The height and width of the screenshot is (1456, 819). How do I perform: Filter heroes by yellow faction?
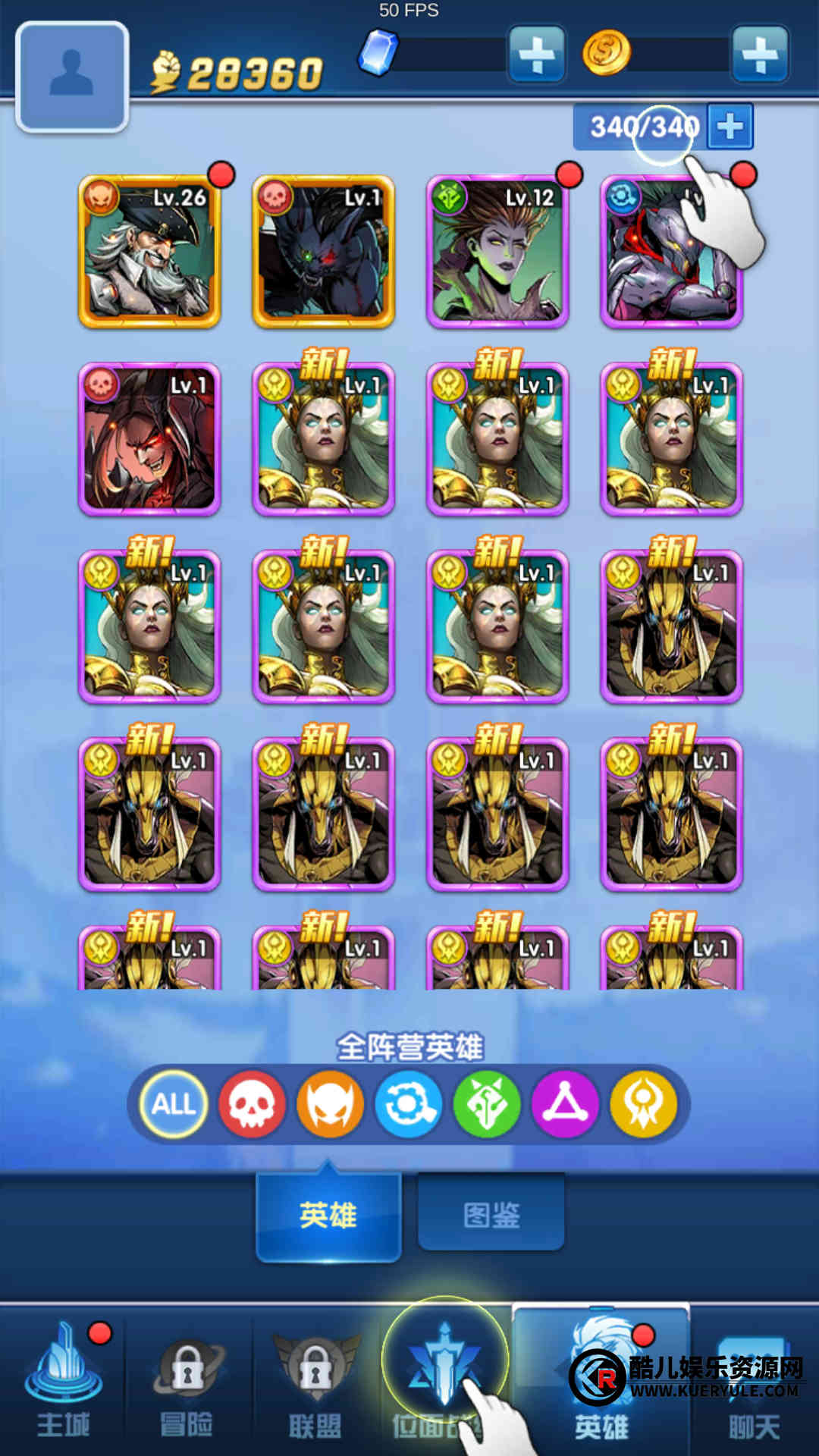click(643, 1104)
